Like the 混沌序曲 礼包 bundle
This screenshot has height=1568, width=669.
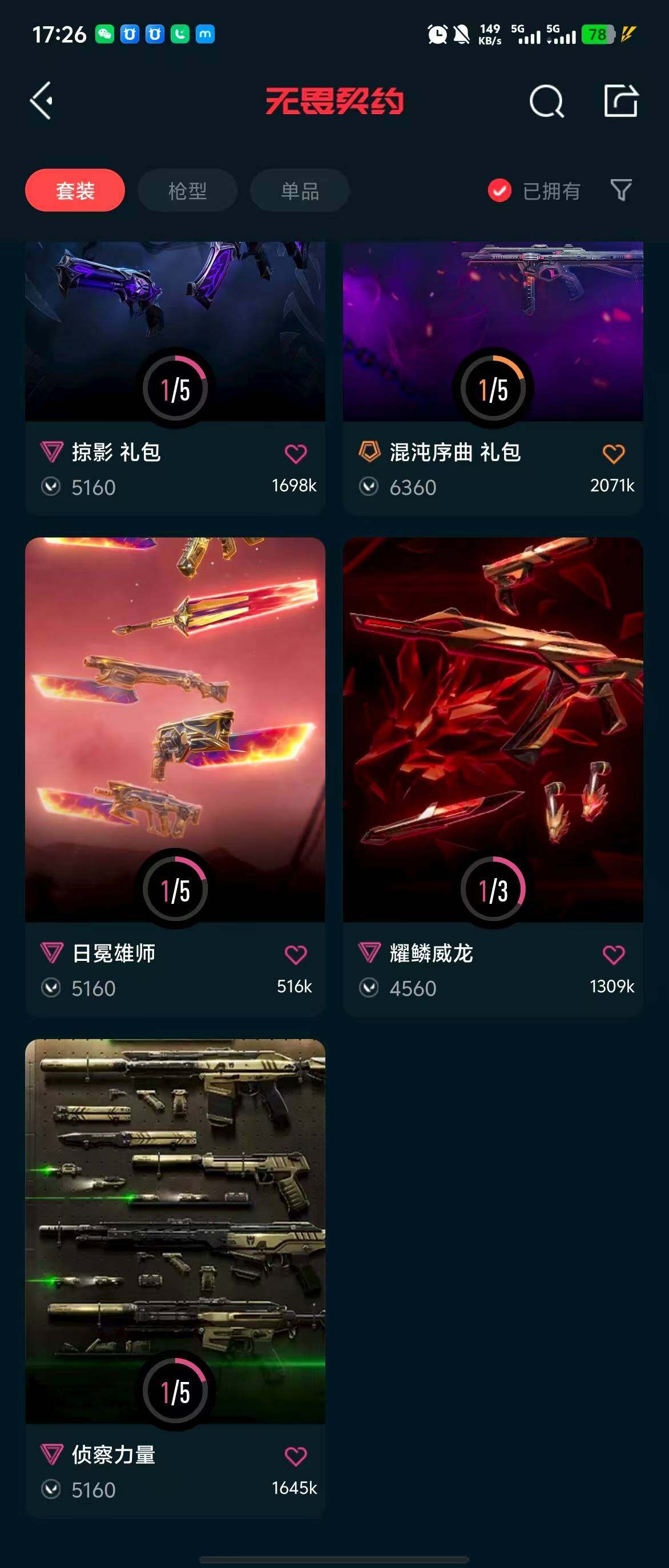[x=614, y=454]
